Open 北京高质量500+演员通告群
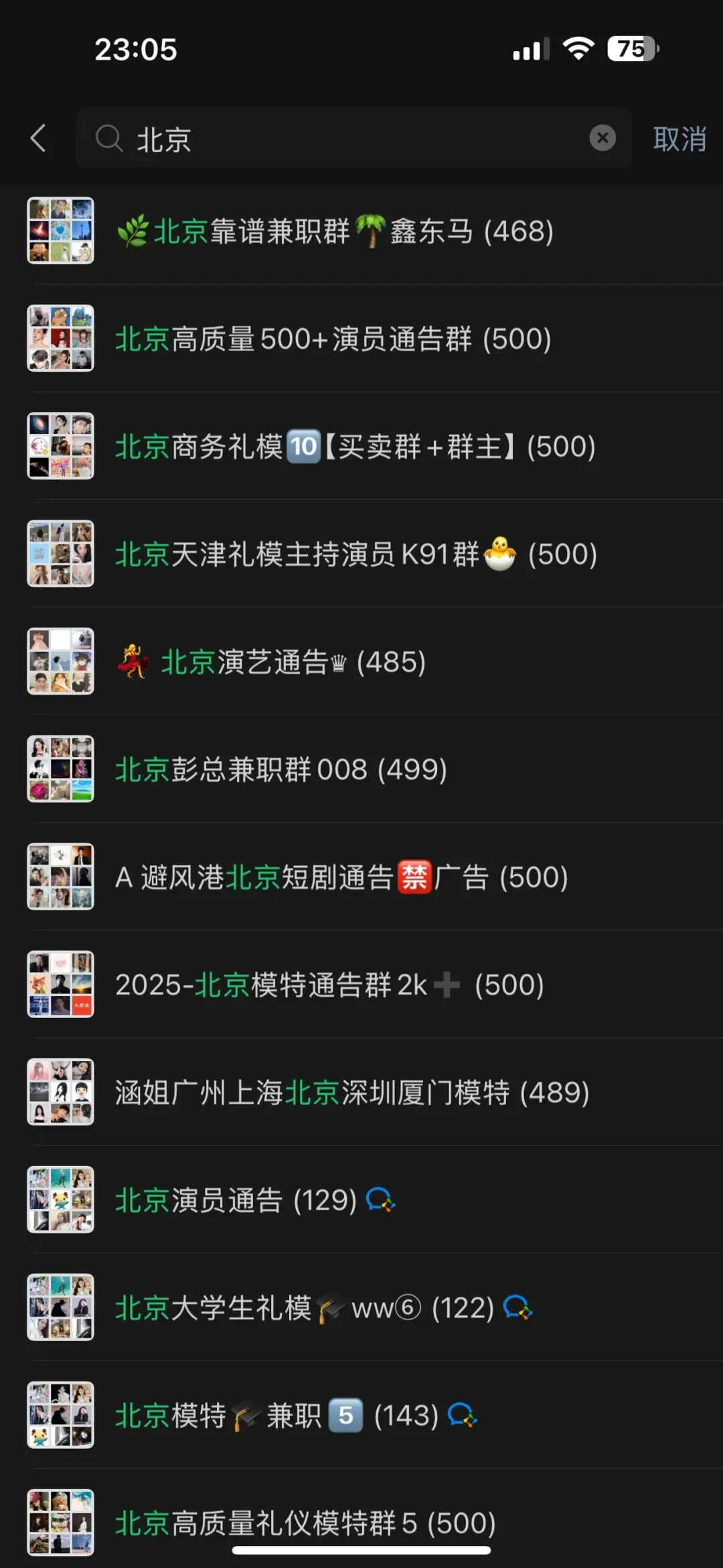723x1568 pixels. (x=361, y=338)
